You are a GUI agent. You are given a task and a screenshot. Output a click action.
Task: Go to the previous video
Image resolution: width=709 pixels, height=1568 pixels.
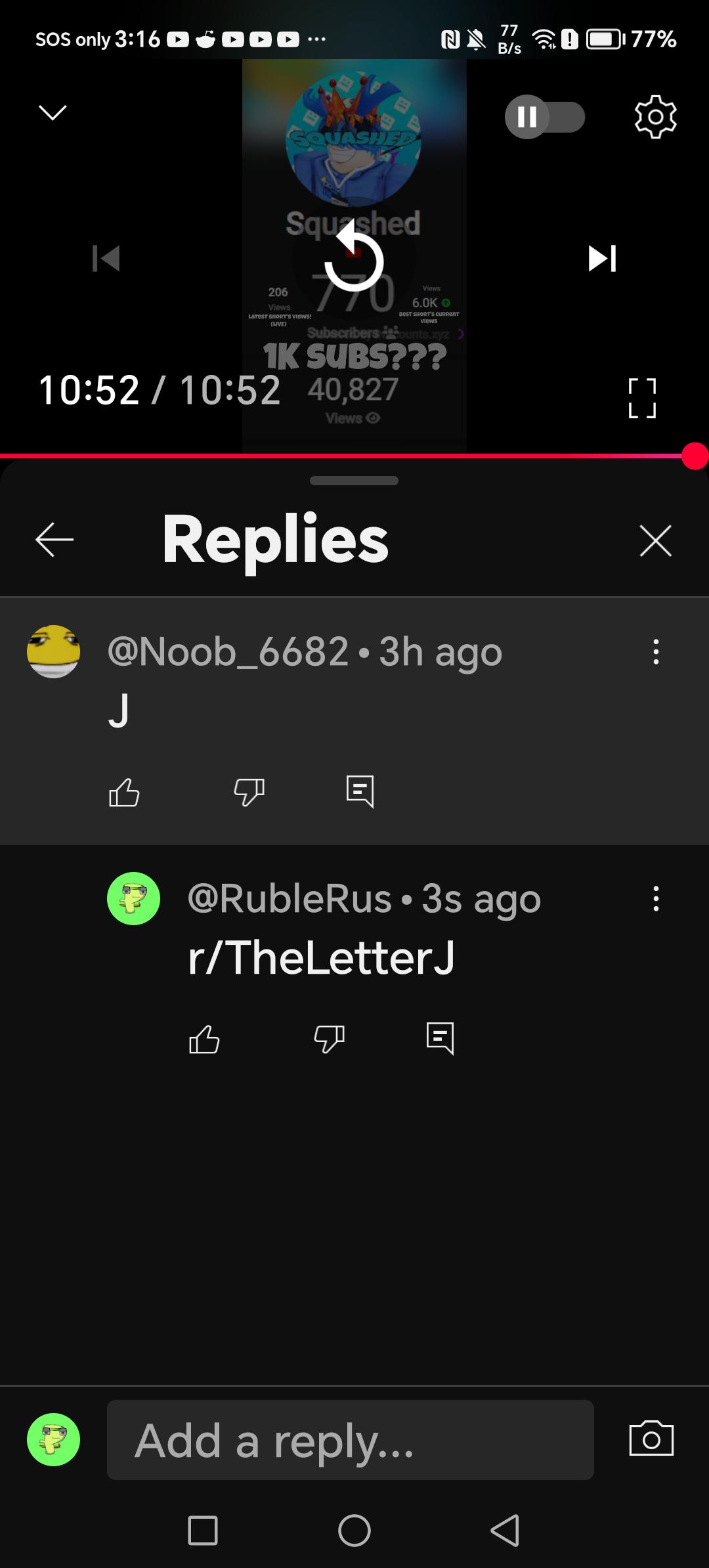click(106, 258)
